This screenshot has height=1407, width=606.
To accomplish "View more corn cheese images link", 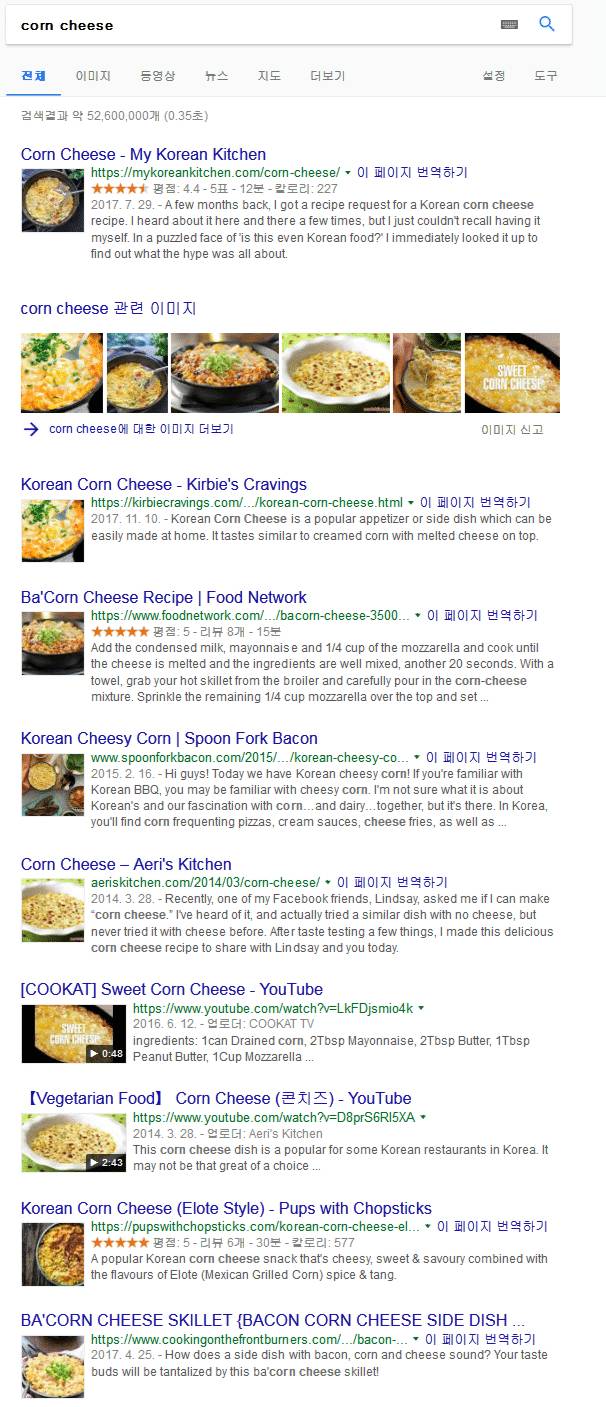I will [x=140, y=429].
